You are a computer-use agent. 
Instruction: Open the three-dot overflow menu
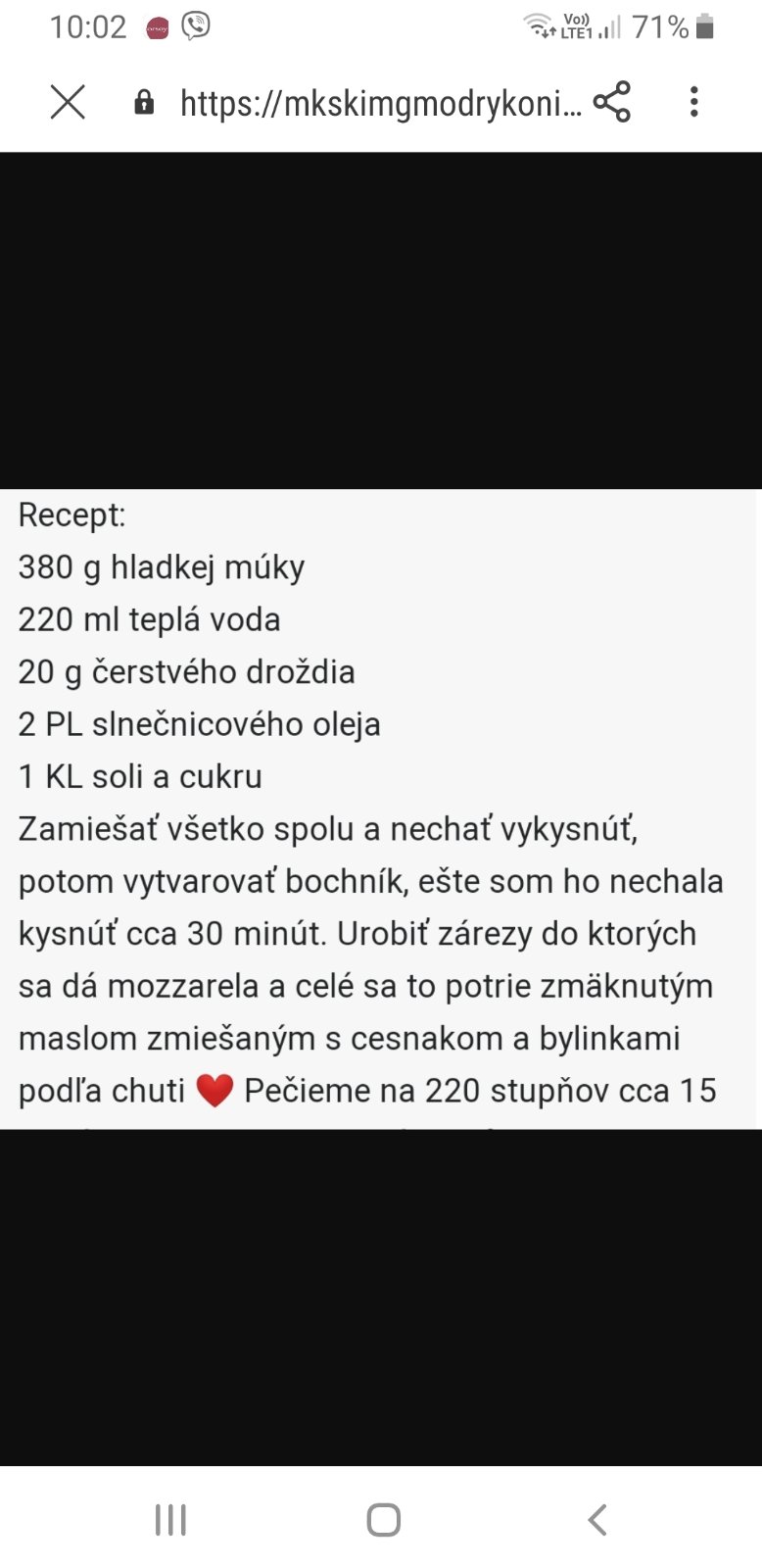click(x=693, y=102)
